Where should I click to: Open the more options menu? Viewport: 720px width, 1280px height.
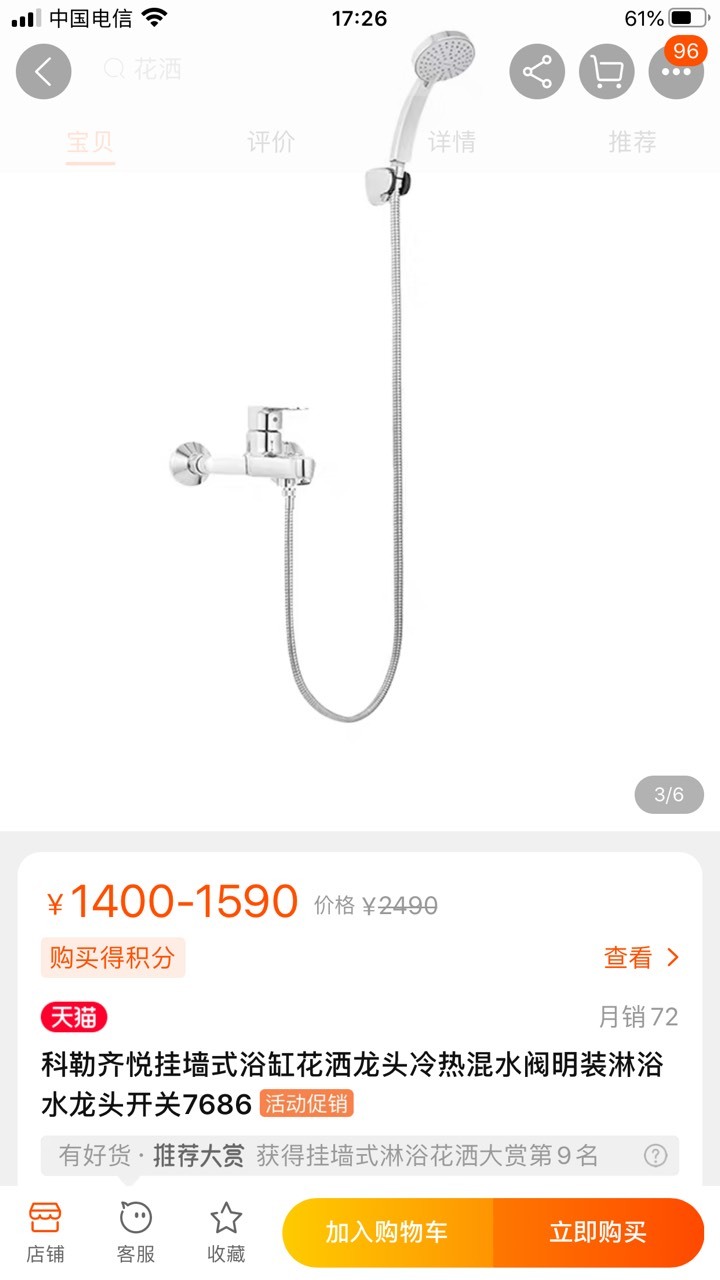pos(677,71)
